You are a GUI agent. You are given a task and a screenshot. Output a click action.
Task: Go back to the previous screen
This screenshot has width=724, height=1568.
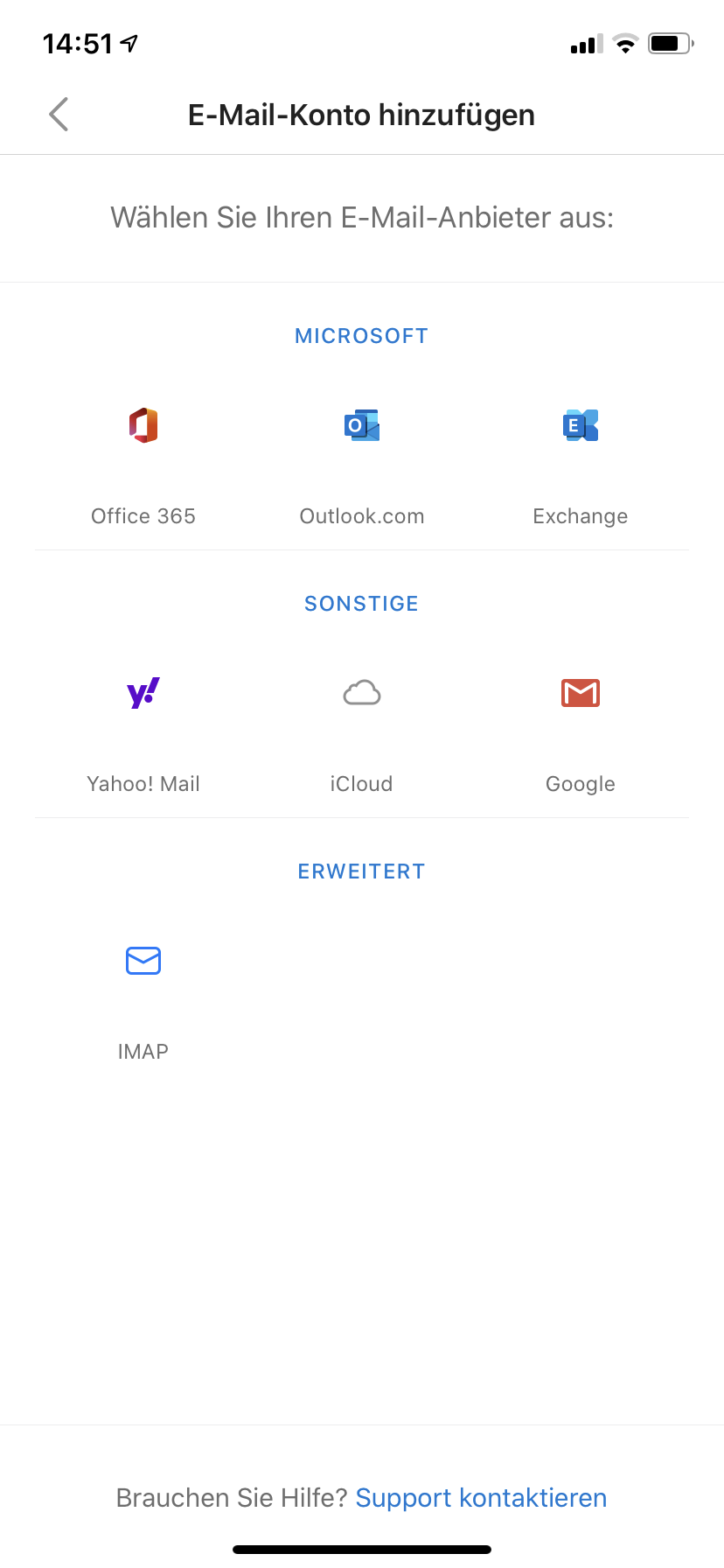pos(59,115)
